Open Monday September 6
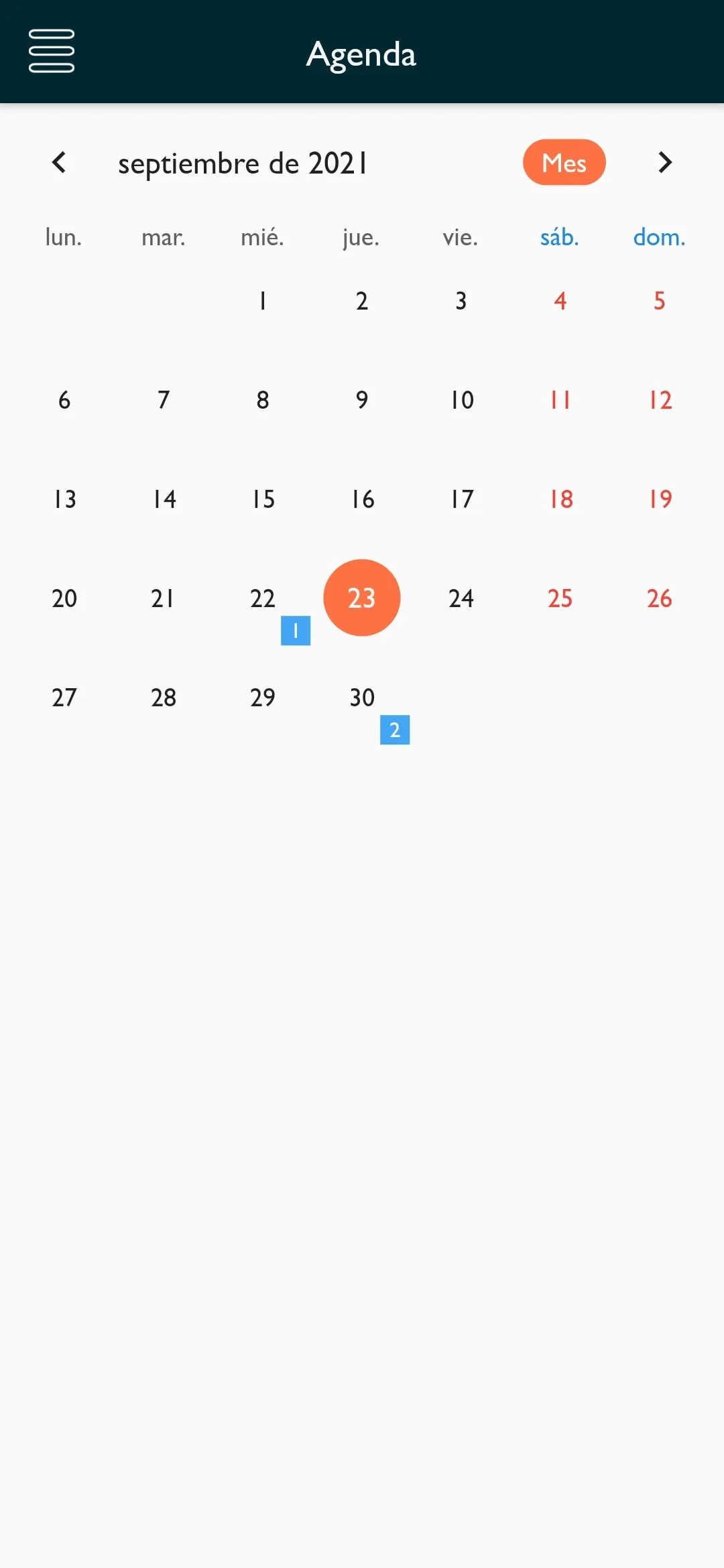This screenshot has width=724, height=1568. [x=64, y=400]
